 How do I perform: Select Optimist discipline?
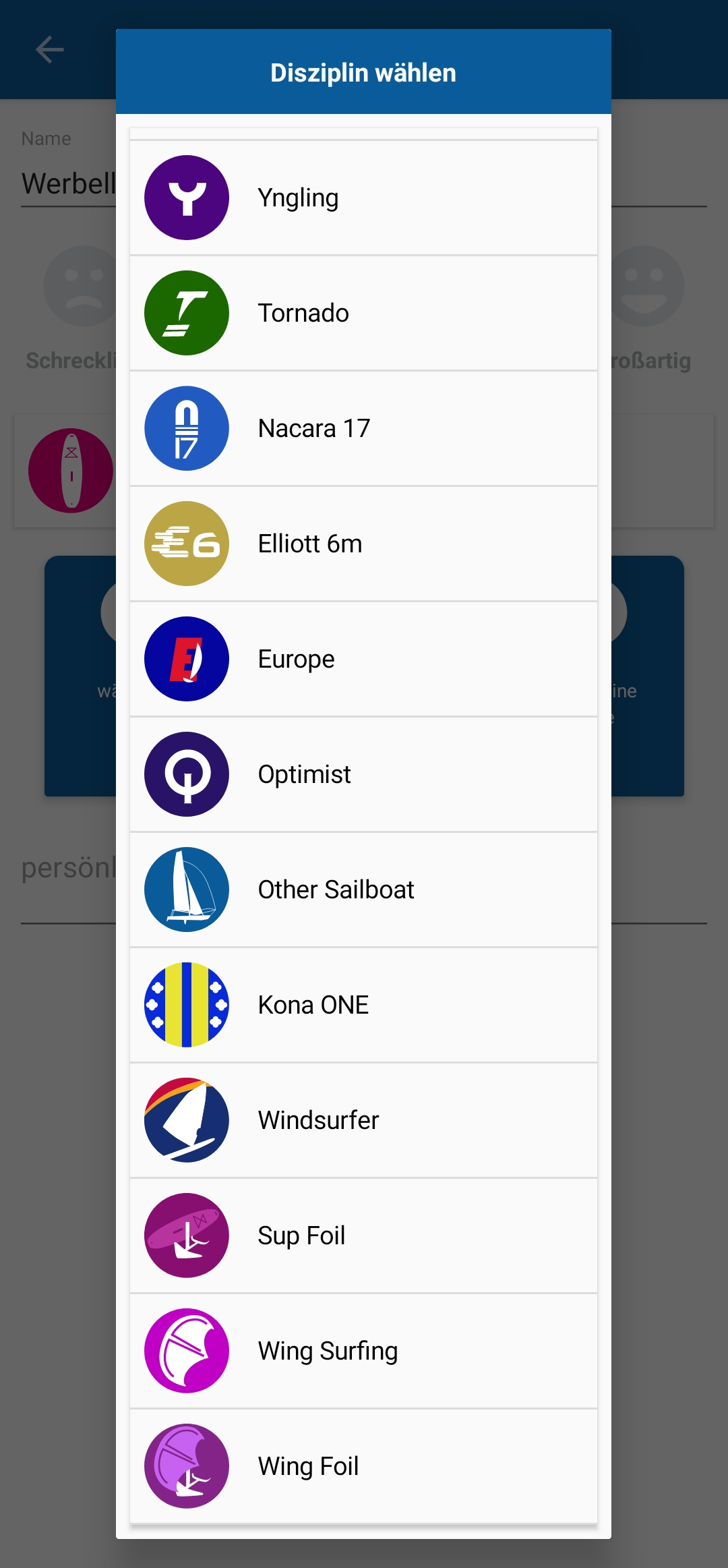[363, 774]
